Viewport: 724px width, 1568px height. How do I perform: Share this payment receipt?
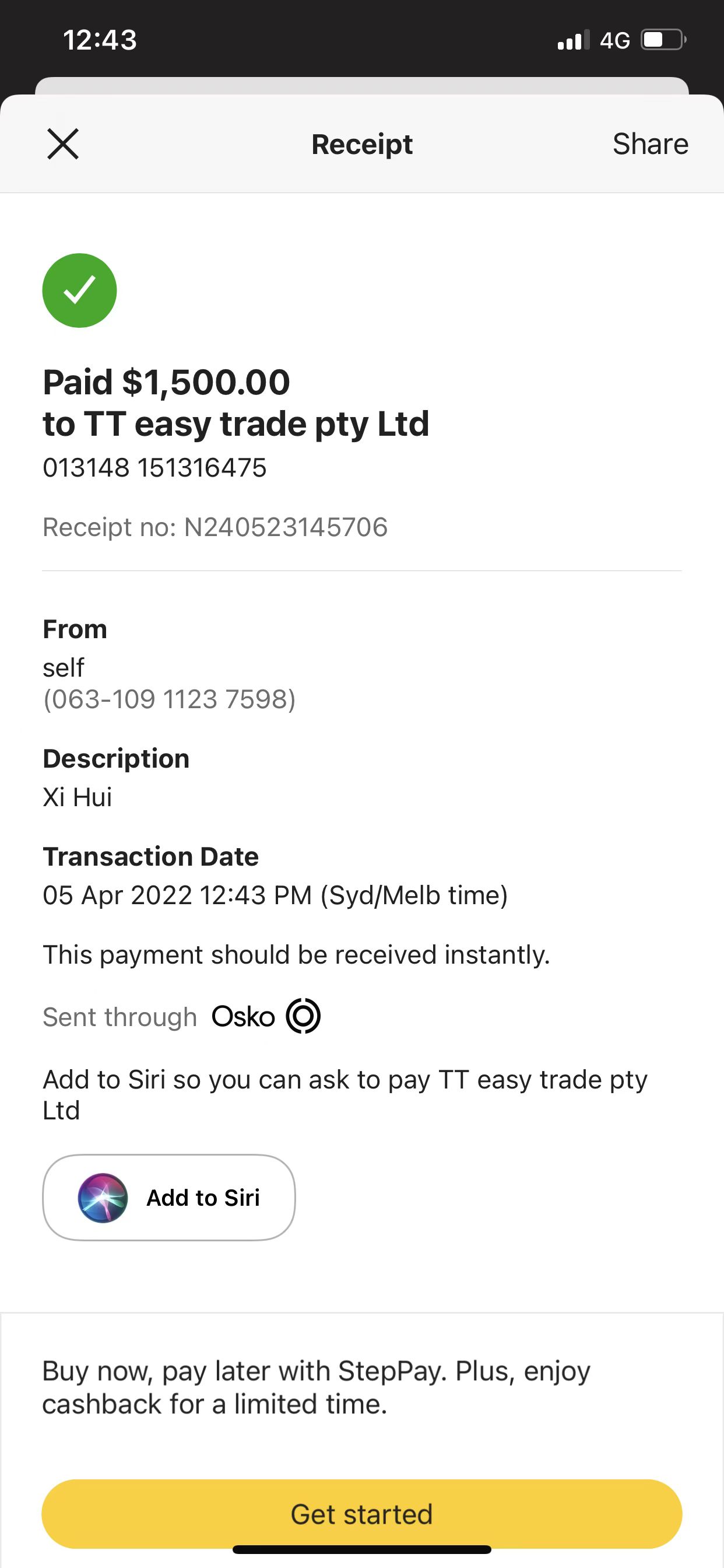(650, 144)
